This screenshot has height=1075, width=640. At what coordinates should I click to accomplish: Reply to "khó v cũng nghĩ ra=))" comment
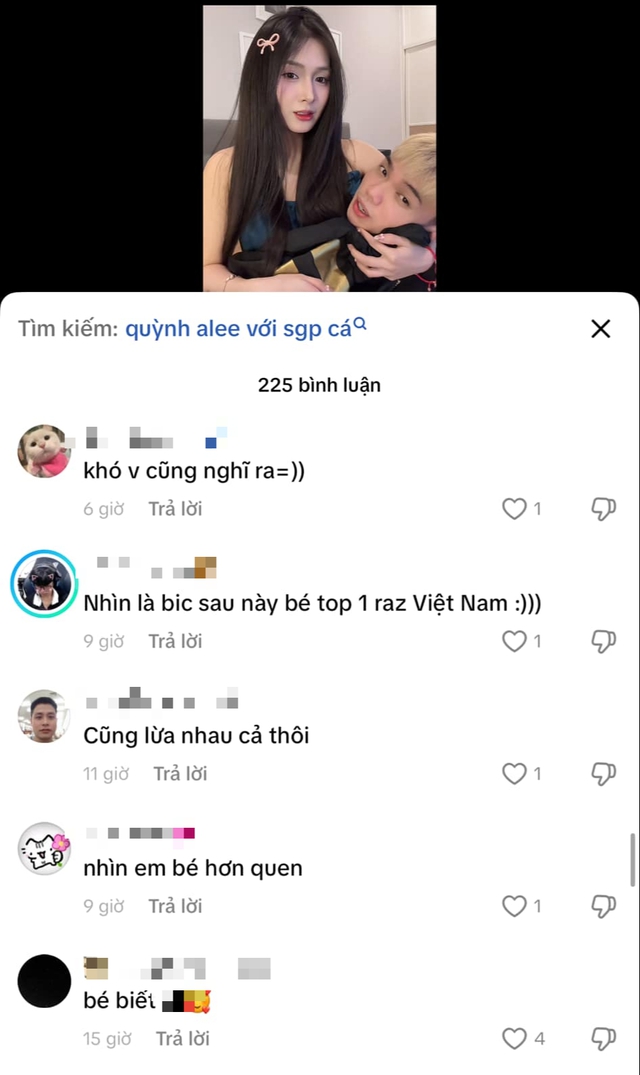coord(175,509)
